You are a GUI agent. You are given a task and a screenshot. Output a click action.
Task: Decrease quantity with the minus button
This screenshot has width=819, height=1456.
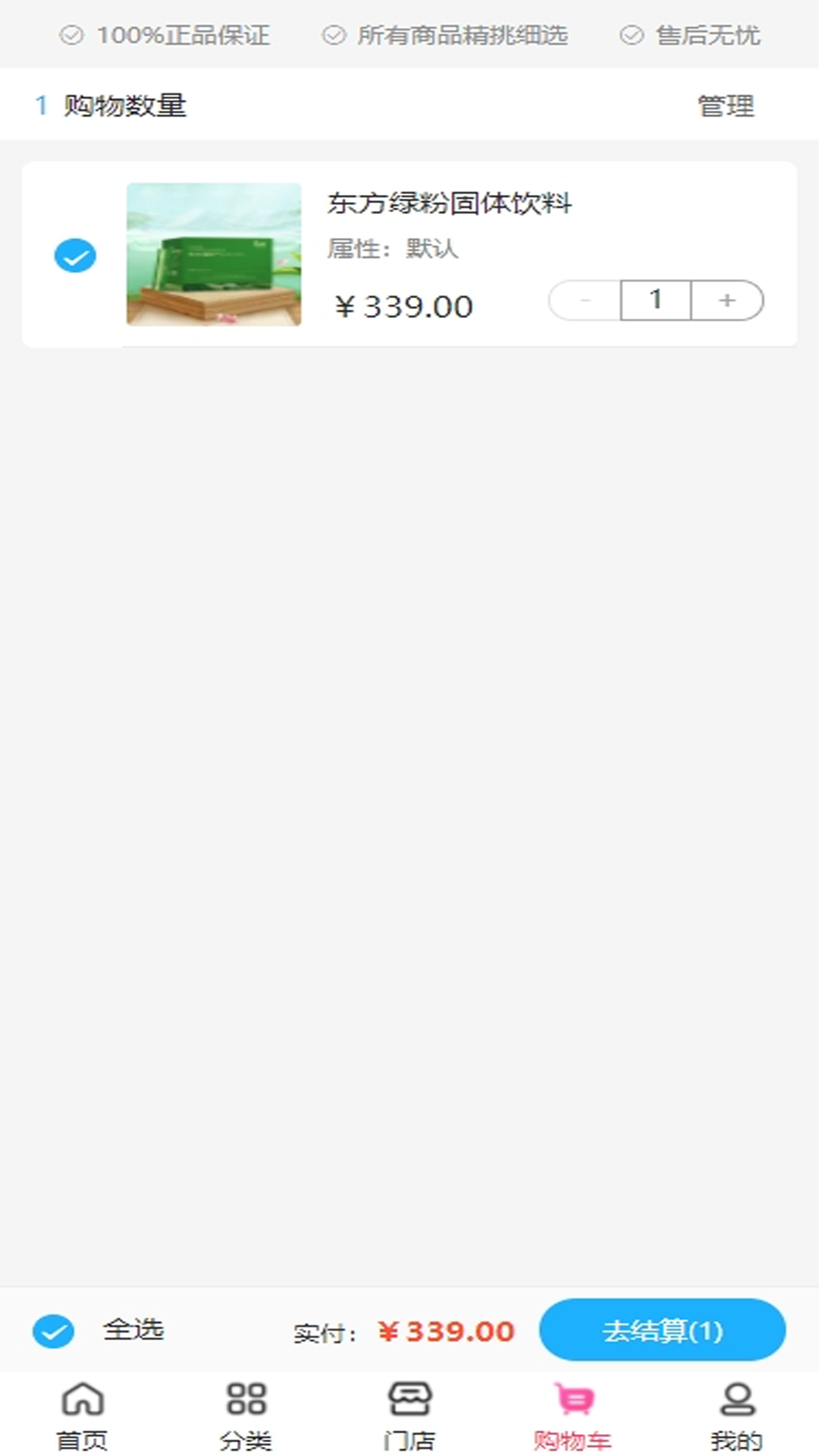coord(585,300)
